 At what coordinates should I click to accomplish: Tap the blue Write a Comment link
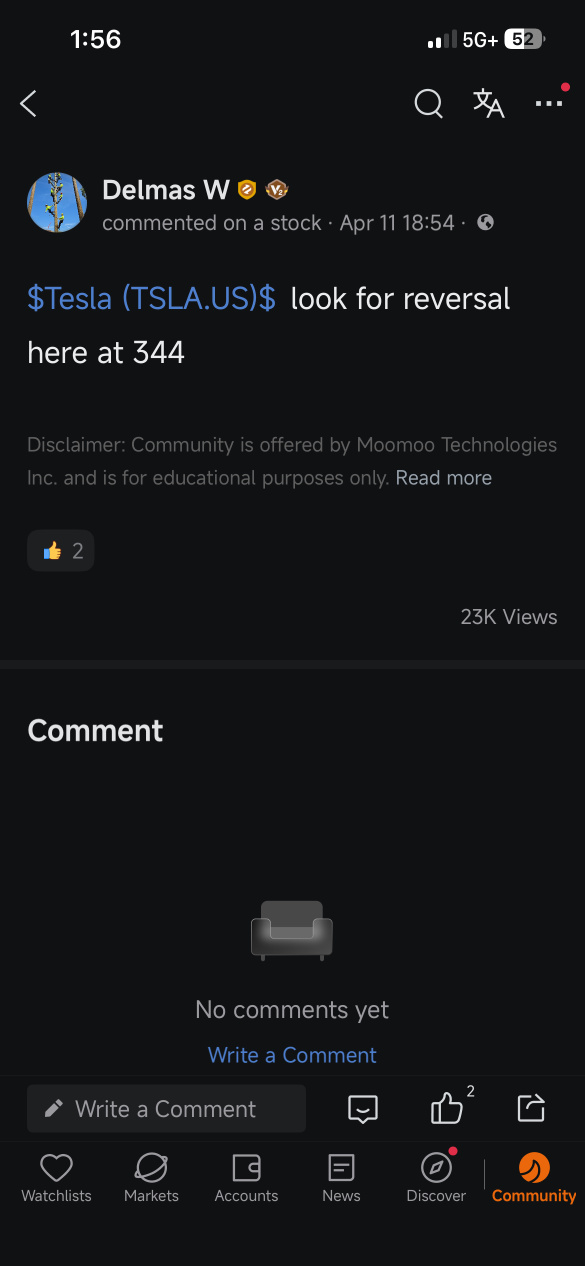tap(292, 1055)
